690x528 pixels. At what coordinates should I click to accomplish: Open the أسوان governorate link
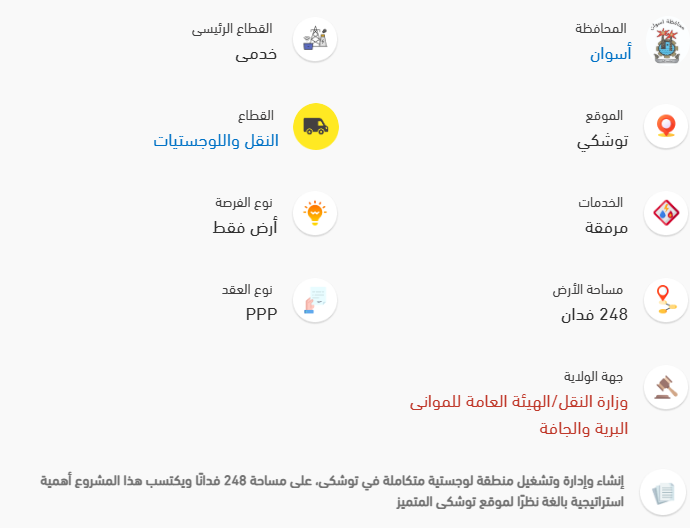pos(610,54)
